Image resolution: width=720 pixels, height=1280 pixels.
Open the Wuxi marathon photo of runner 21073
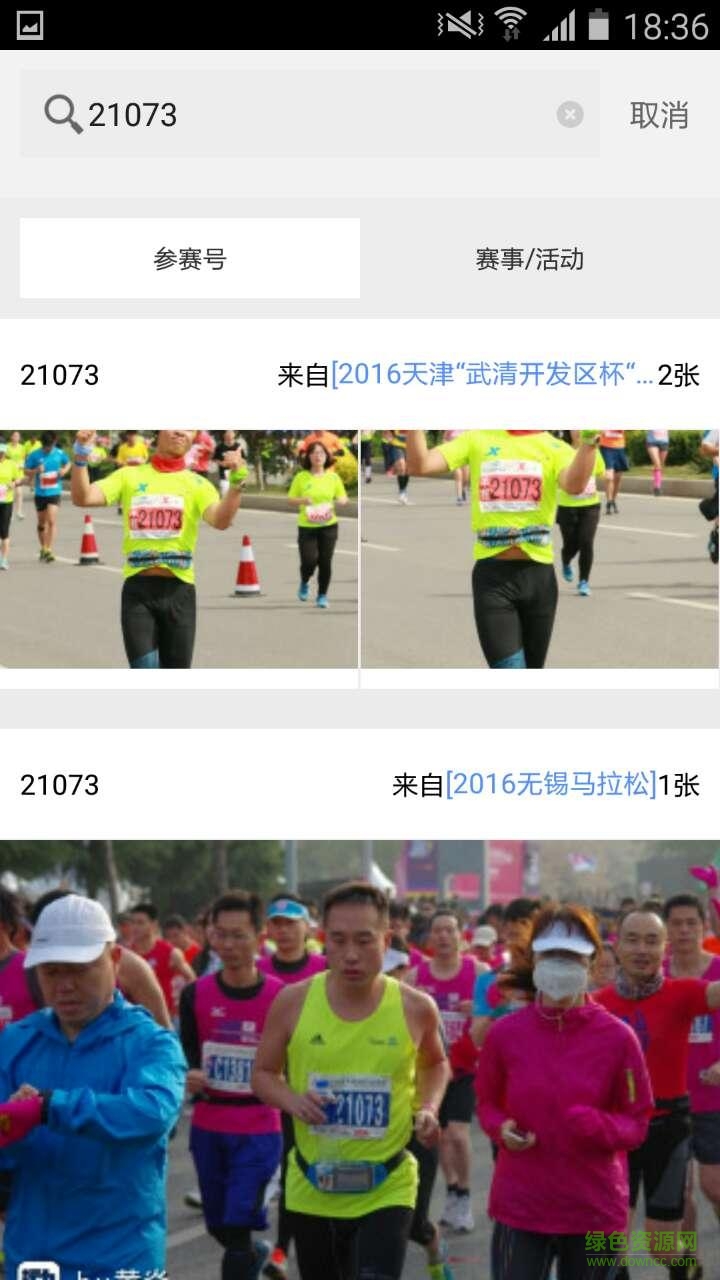pyautogui.click(x=360, y=1060)
